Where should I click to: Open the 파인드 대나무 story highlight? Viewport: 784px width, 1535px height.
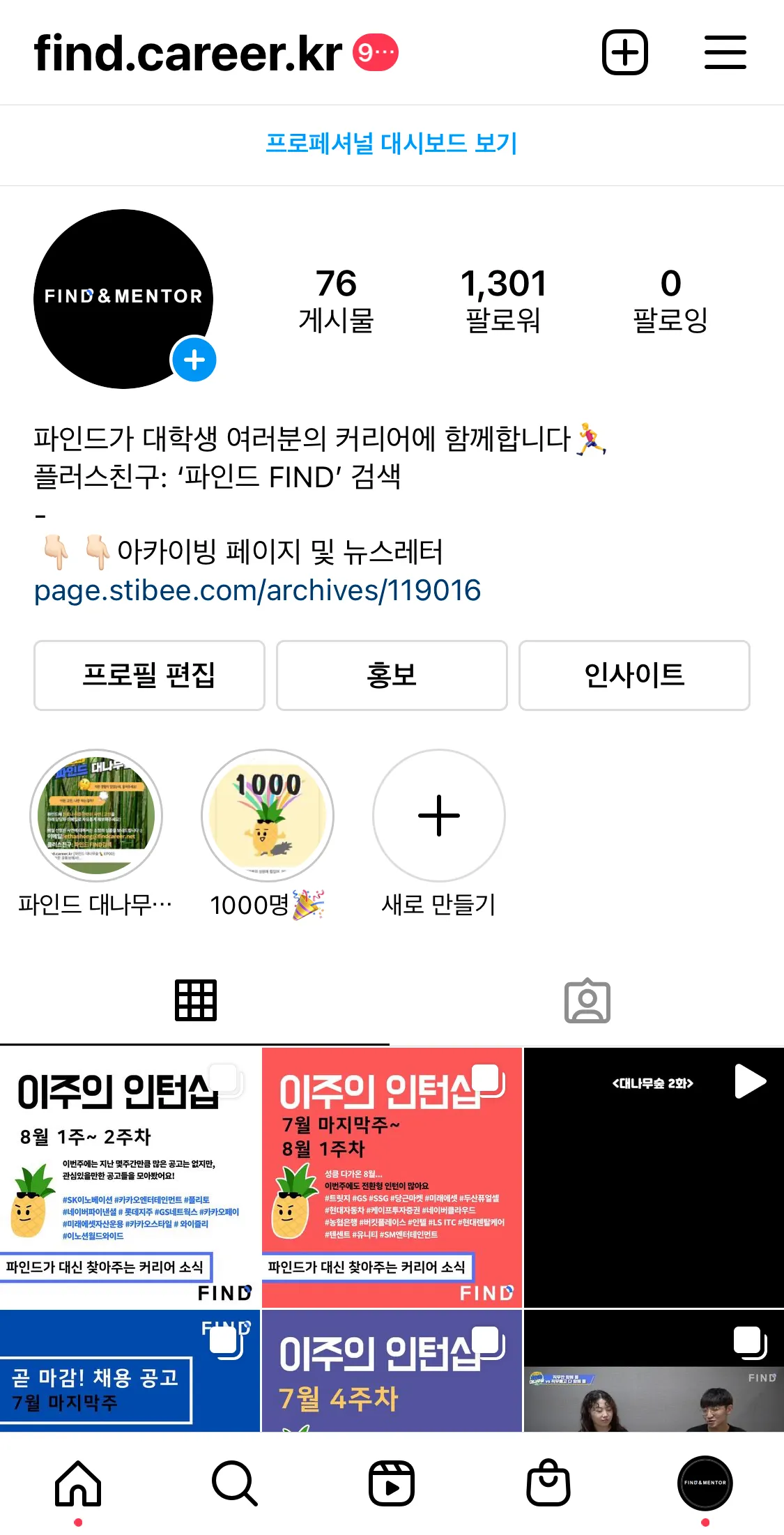pos(96,816)
